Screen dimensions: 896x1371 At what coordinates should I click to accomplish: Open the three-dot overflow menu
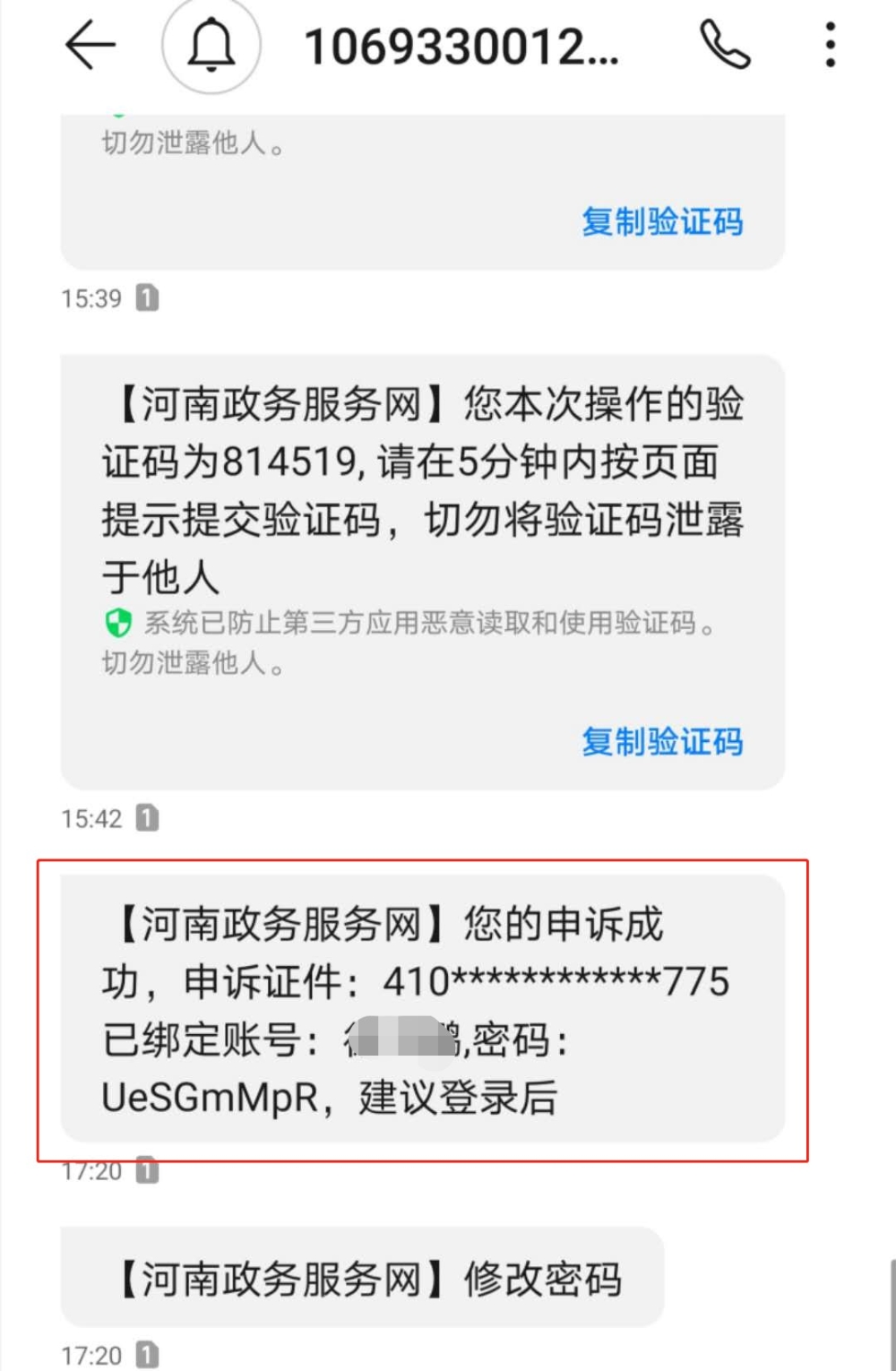pyautogui.click(x=831, y=45)
